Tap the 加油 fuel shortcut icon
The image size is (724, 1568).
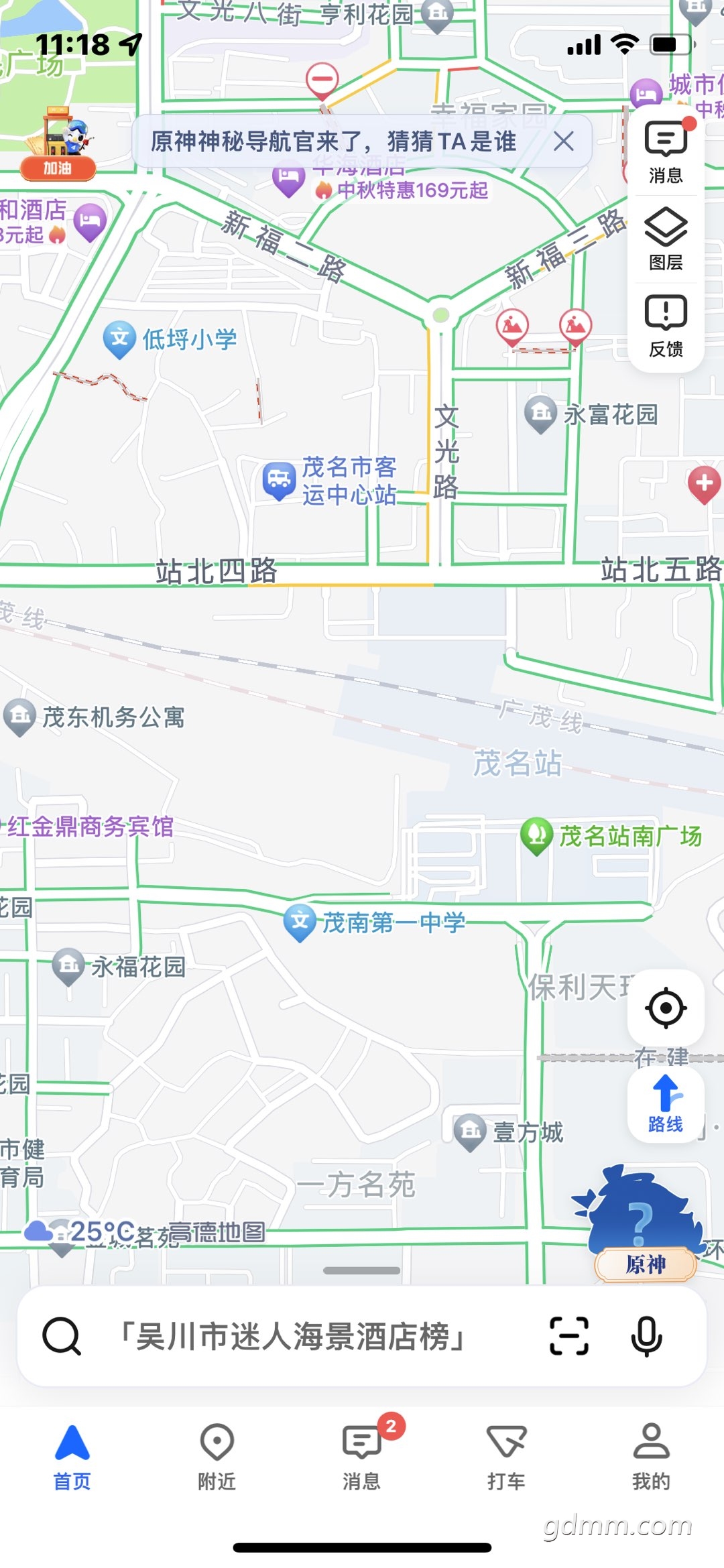click(58, 145)
